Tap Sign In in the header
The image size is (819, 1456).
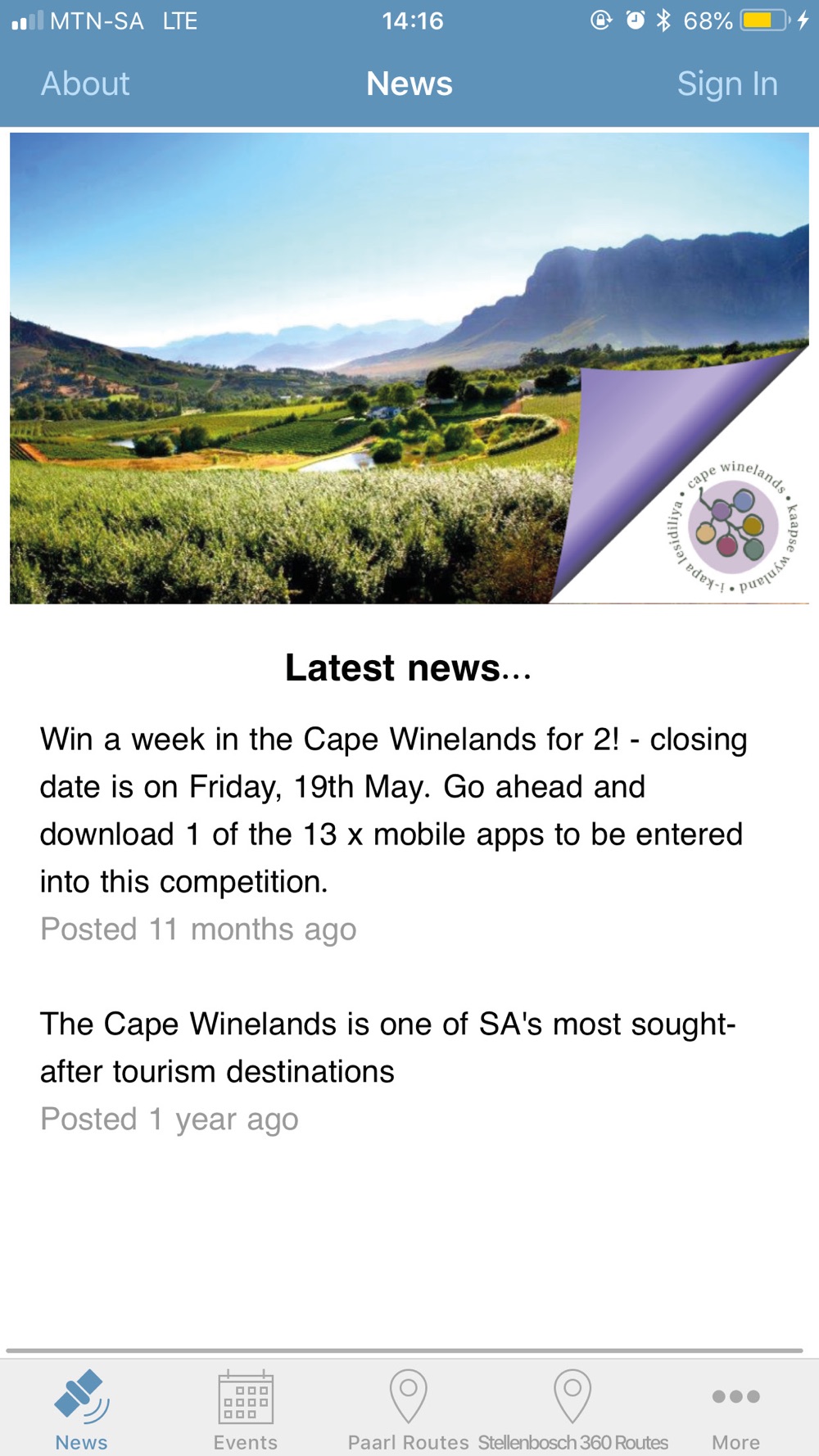tap(726, 84)
